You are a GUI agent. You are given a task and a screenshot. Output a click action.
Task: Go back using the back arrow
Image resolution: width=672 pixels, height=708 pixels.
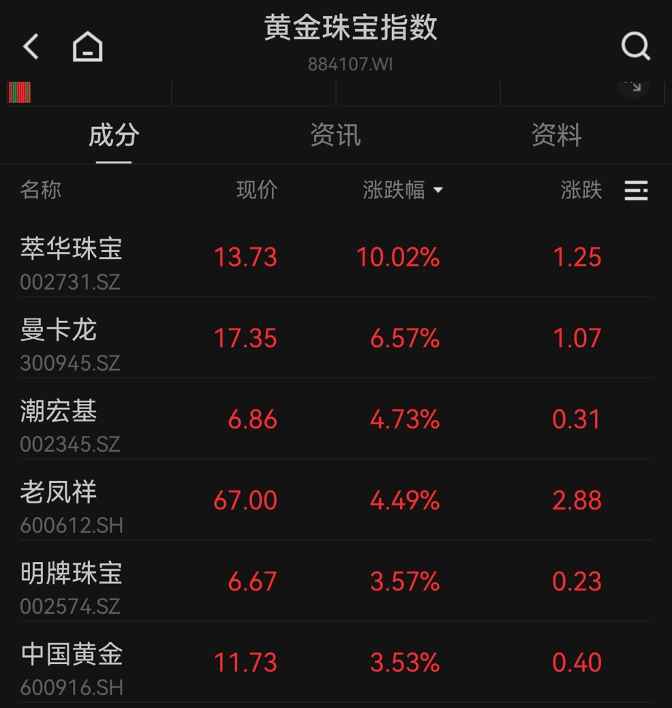pos(31,46)
